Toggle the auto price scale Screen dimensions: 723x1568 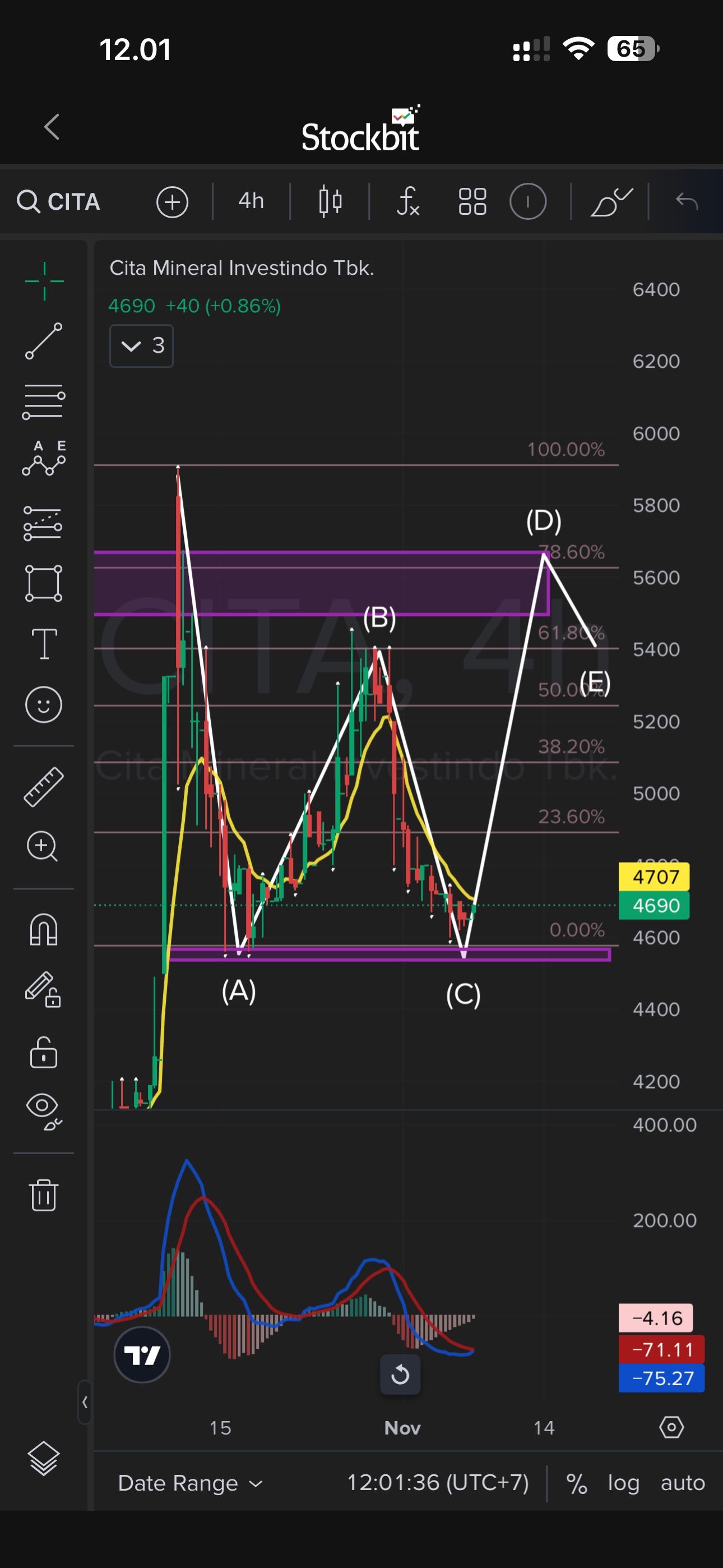coord(682,1483)
